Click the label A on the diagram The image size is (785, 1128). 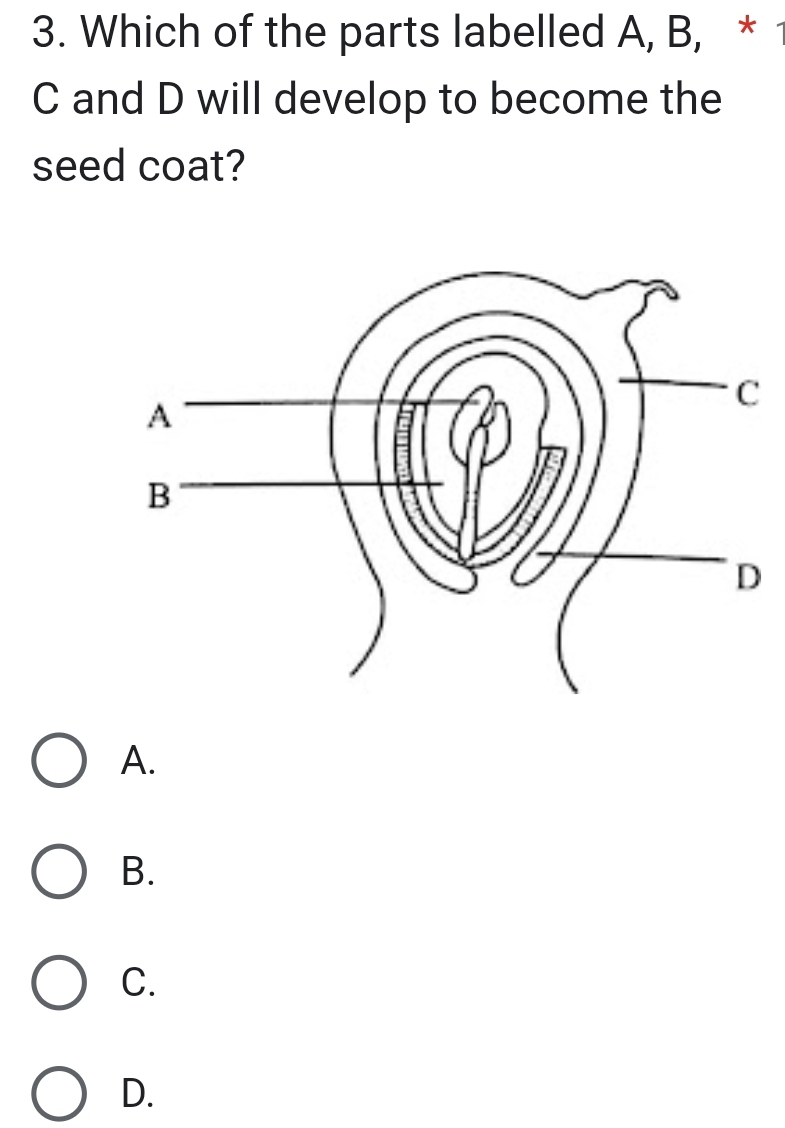tap(158, 416)
